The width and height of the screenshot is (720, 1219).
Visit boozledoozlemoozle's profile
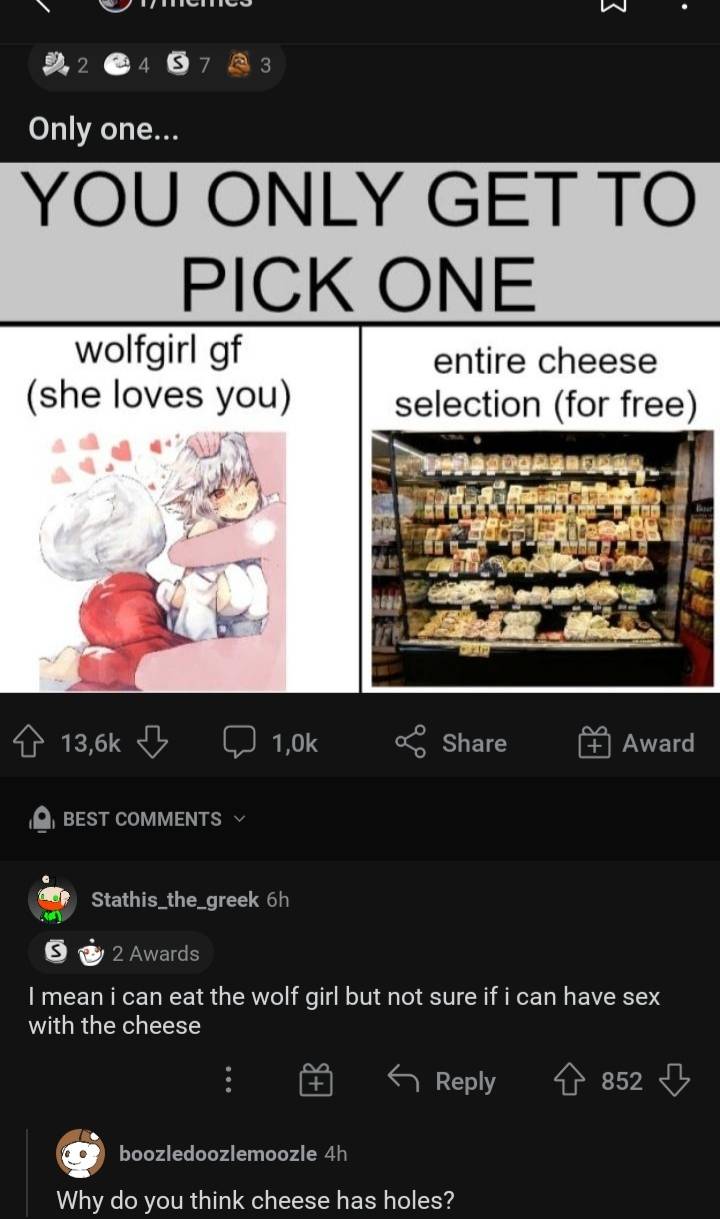217,1153
